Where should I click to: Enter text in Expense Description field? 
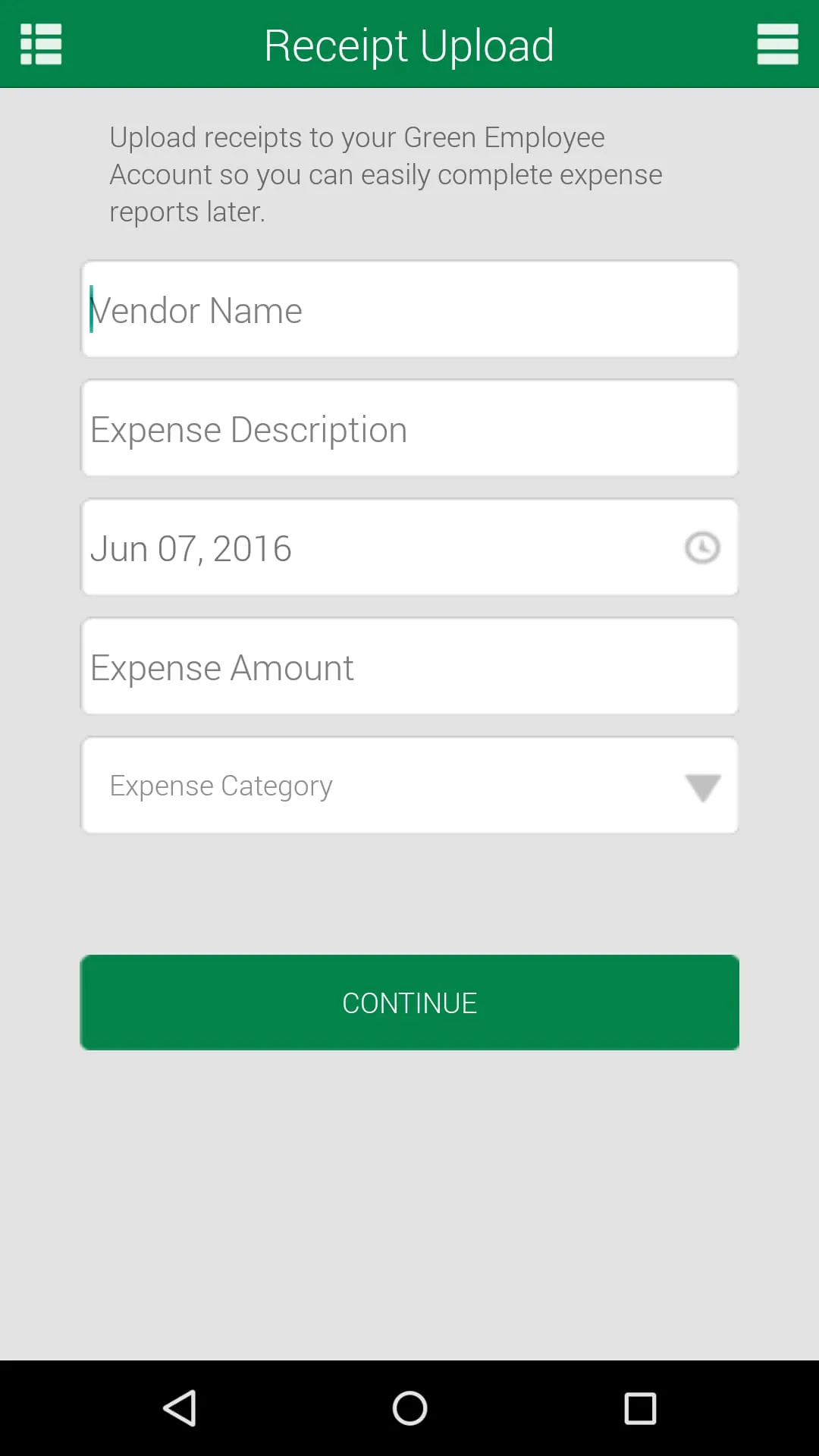click(409, 428)
